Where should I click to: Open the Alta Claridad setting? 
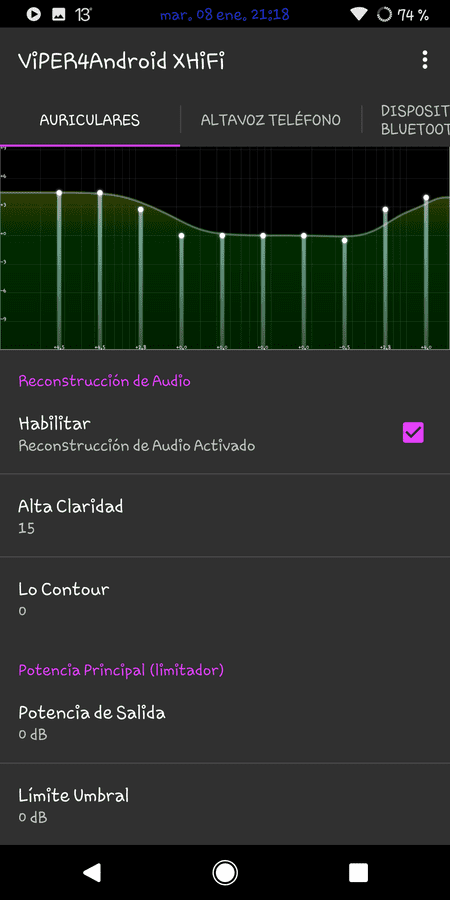click(x=225, y=515)
